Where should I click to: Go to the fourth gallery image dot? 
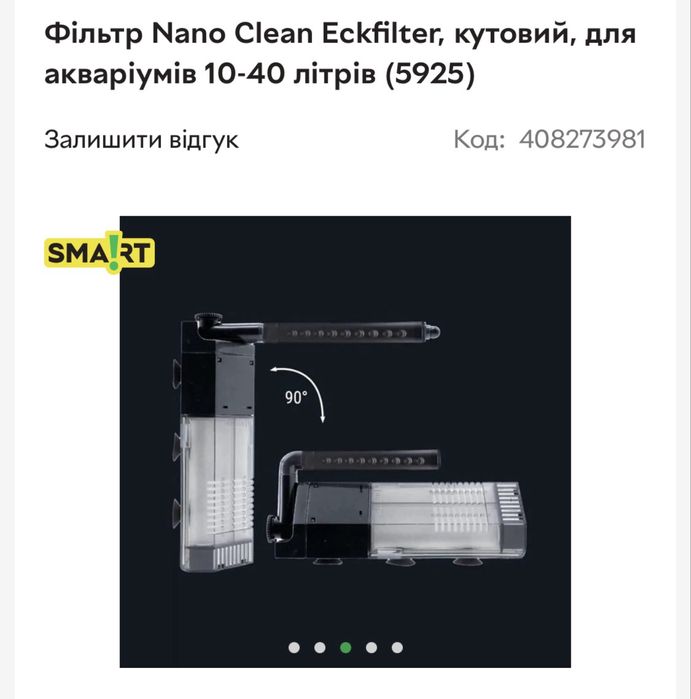tap(371, 647)
